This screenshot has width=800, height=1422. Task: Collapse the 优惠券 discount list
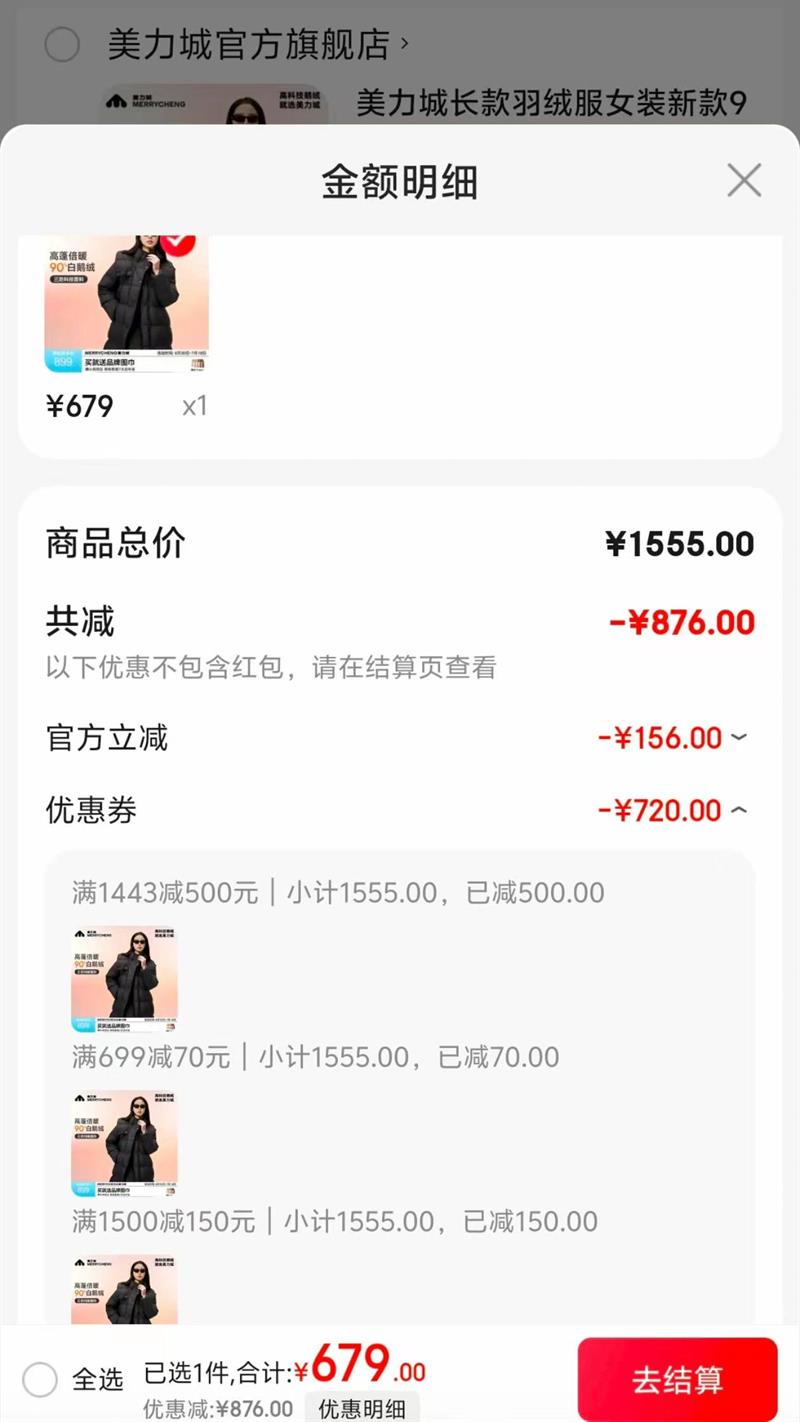click(738, 810)
